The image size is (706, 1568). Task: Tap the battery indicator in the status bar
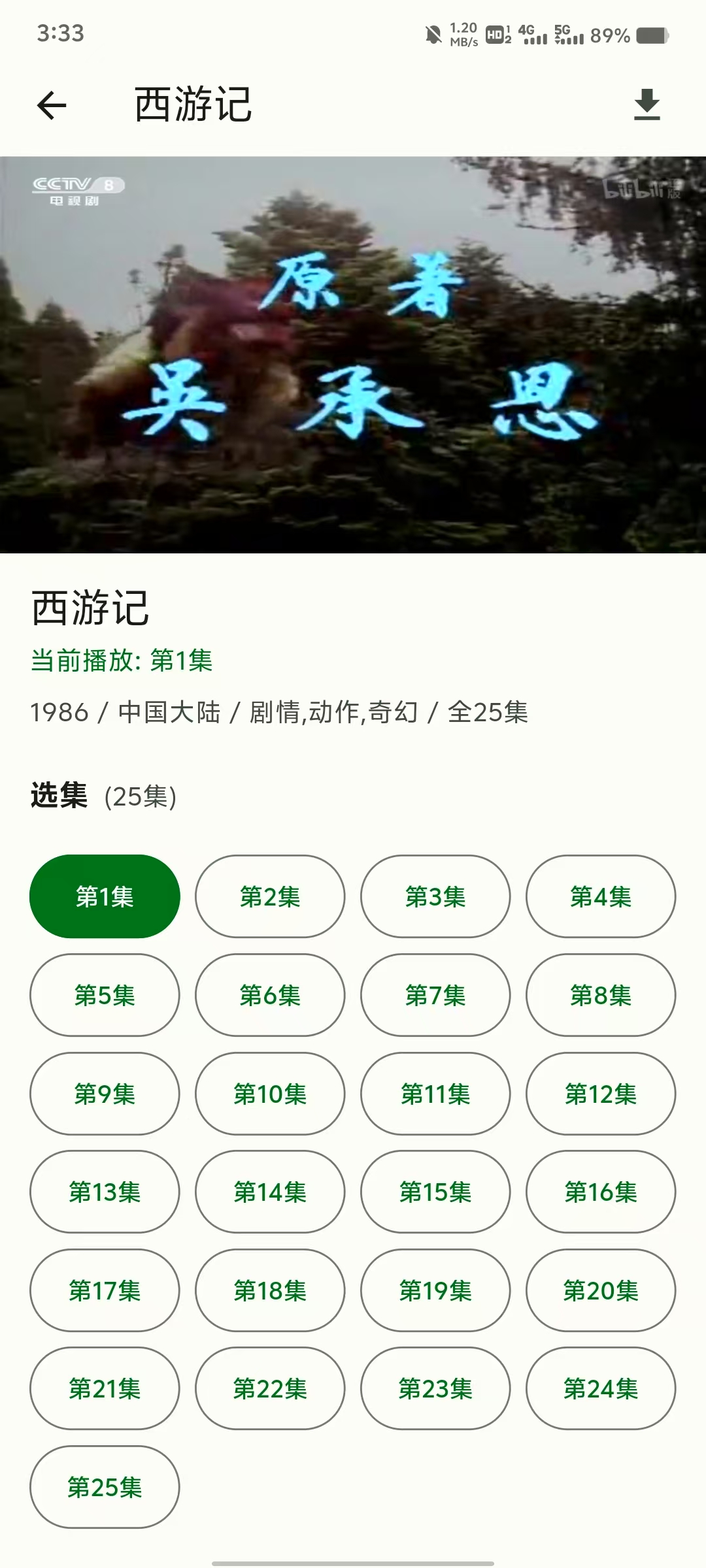click(x=650, y=37)
